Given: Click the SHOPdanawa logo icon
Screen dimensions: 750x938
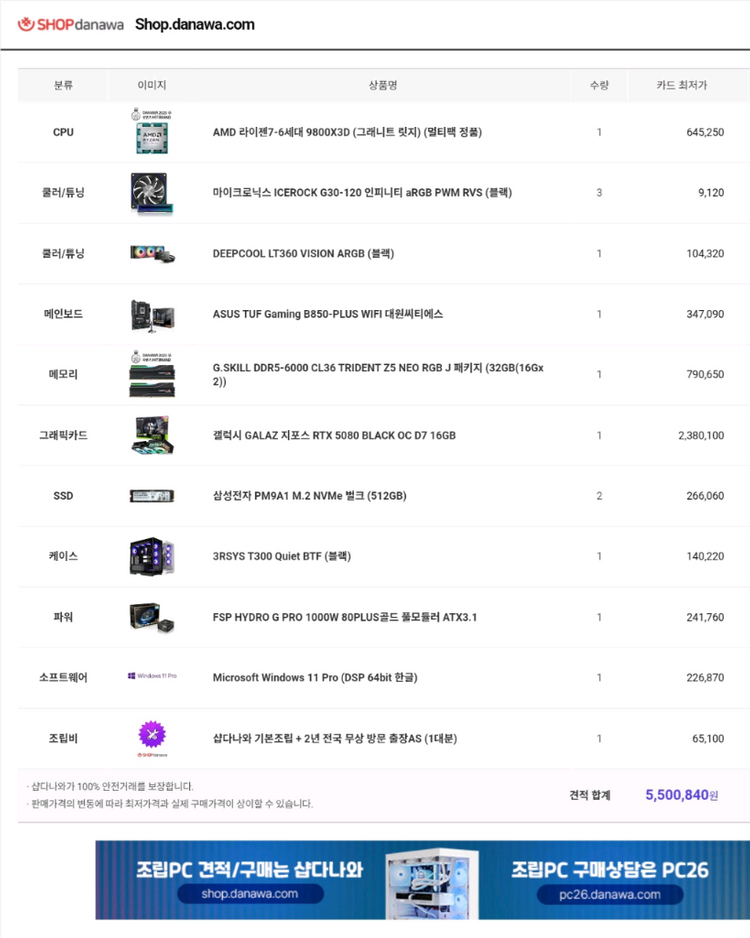Looking at the screenshot, I should pos(28,23).
